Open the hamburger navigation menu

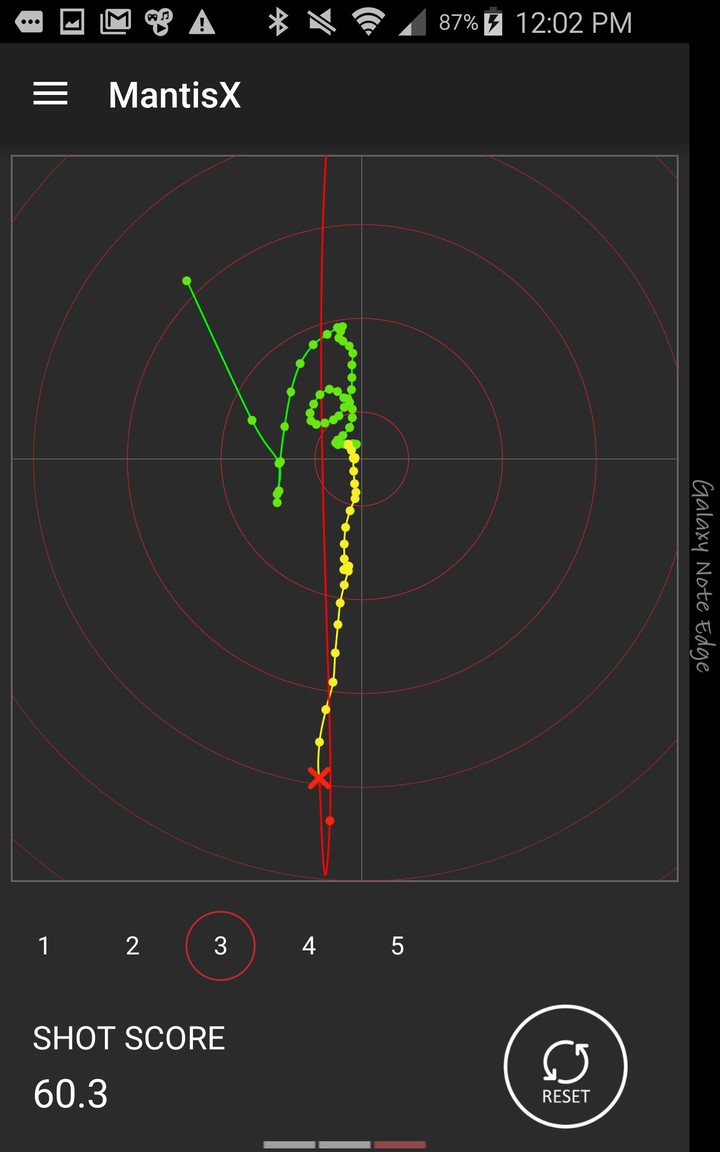tap(50, 95)
